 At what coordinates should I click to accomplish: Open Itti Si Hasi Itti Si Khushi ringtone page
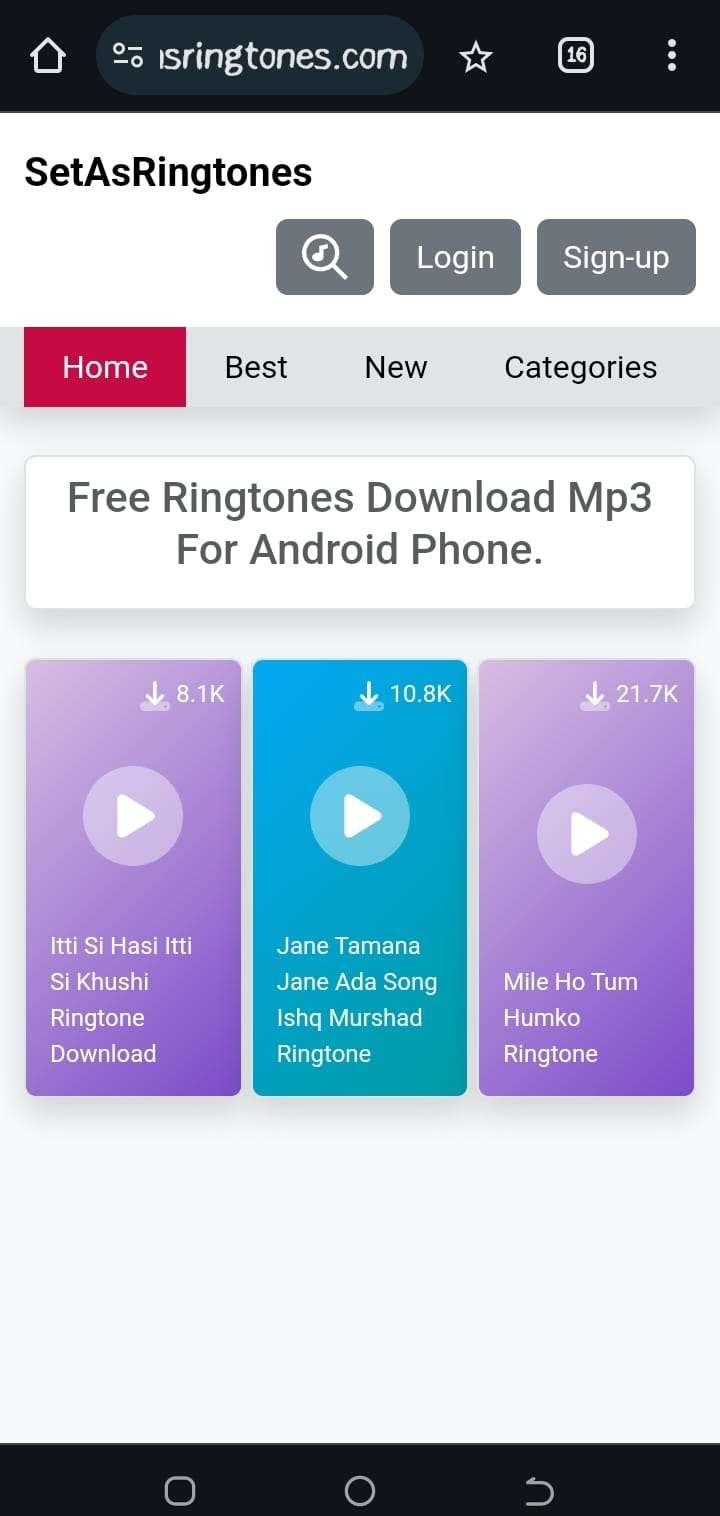coord(120,999)
